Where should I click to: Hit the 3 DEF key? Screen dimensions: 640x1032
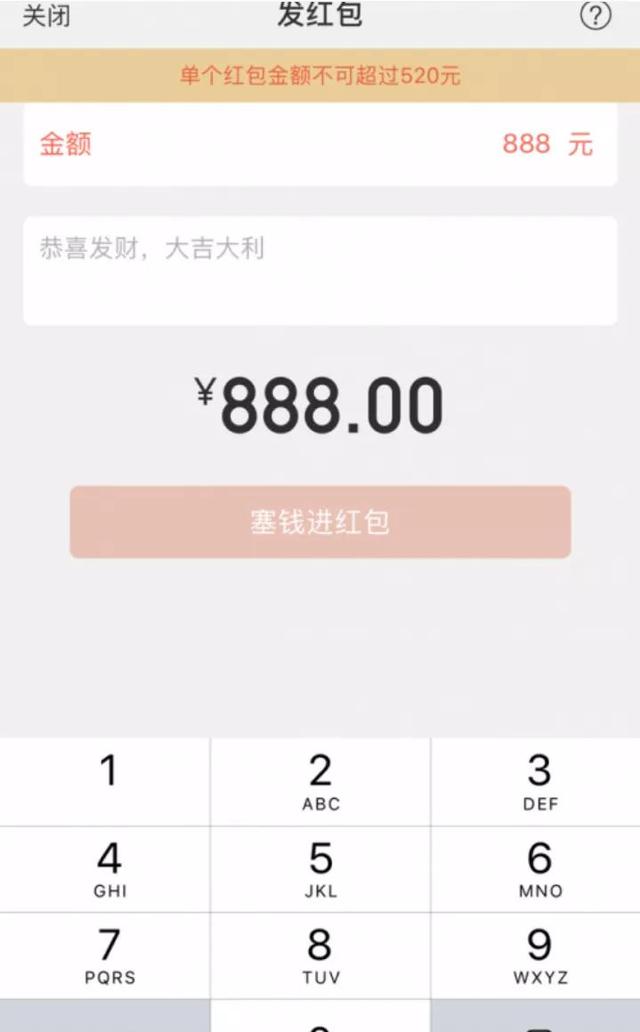coord(536,781)
